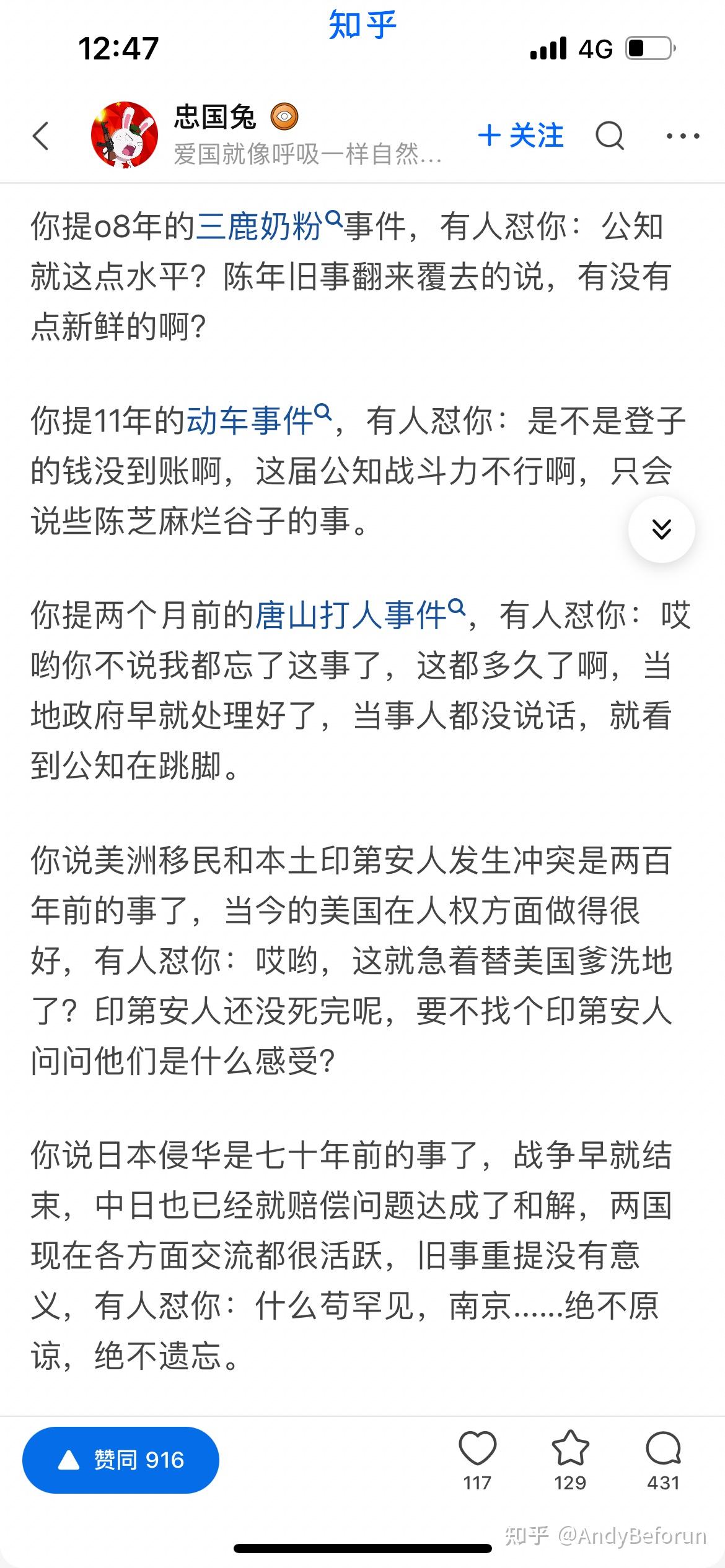
Task: Go back with the left arrow
Action: pyautogui.click(x=41, y=136)
